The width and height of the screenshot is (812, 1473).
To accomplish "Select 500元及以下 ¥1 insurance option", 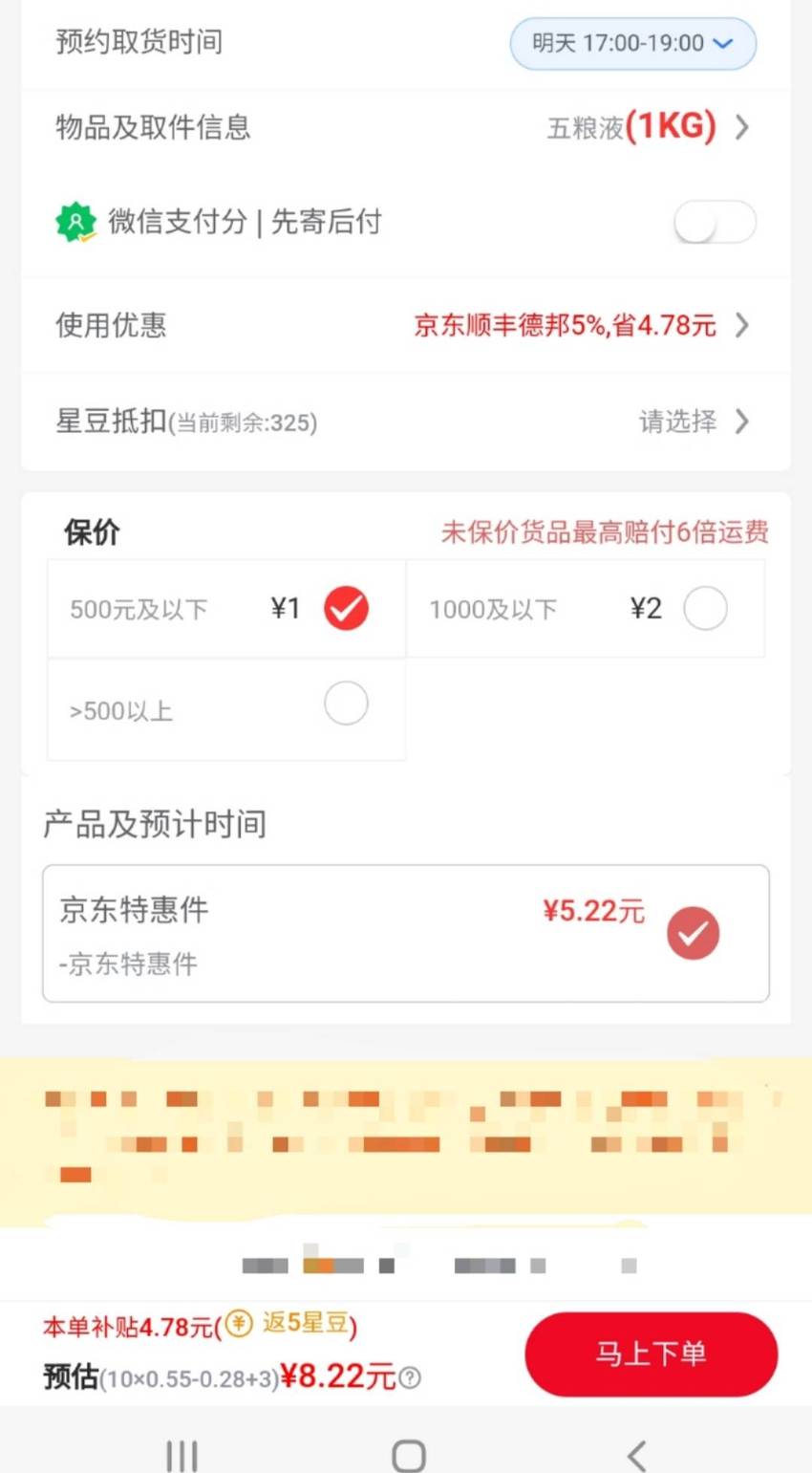I will (226, 609).
